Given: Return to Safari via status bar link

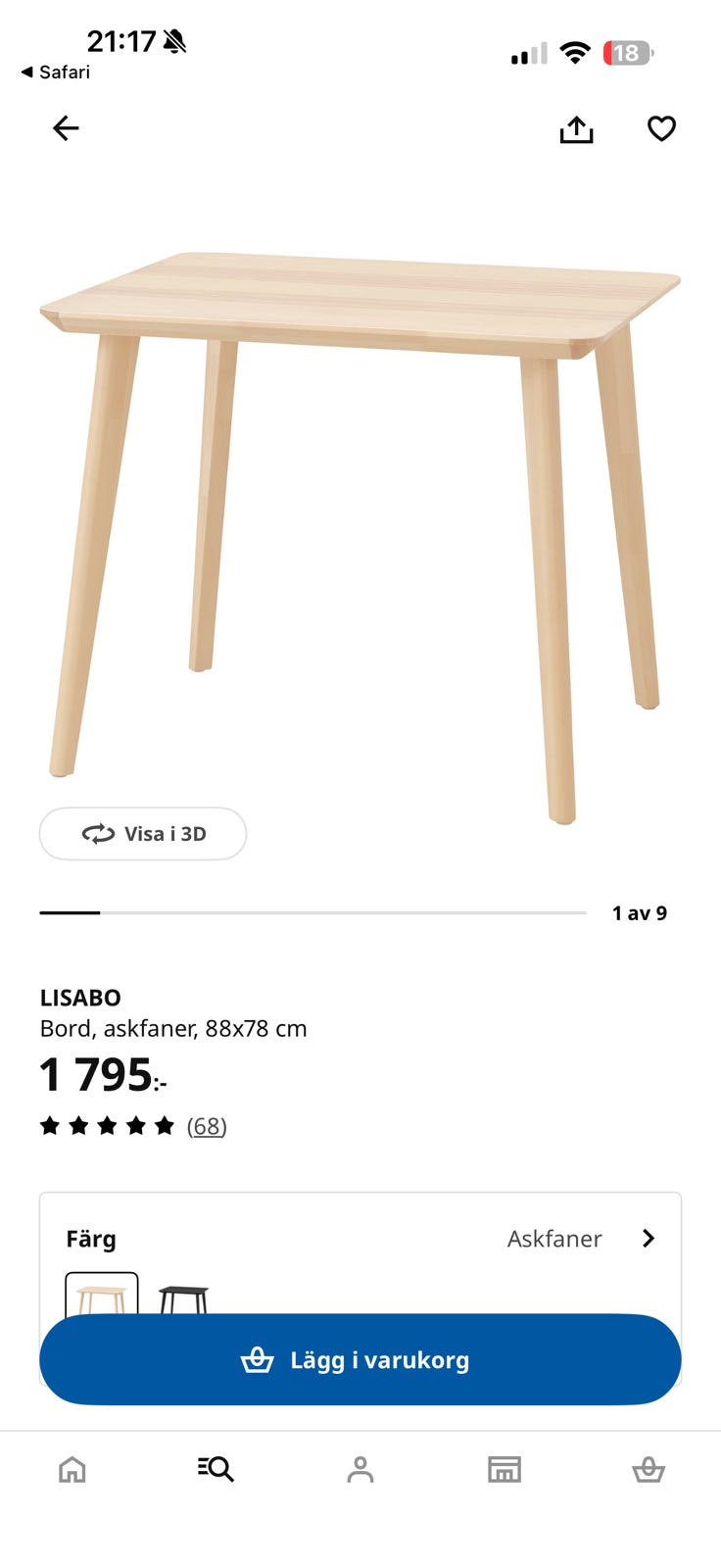Looking at the screenshot, I should click(x=56, y=72).
